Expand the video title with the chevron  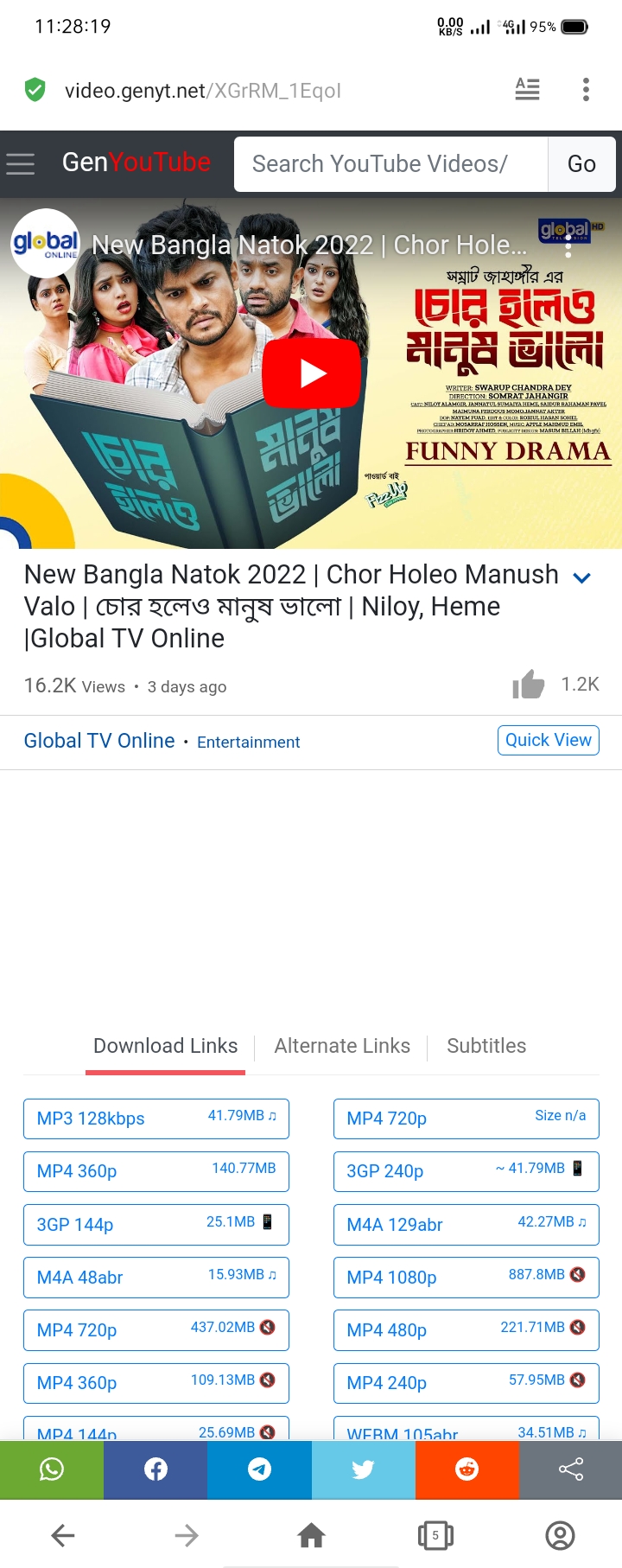coord(582,577)
